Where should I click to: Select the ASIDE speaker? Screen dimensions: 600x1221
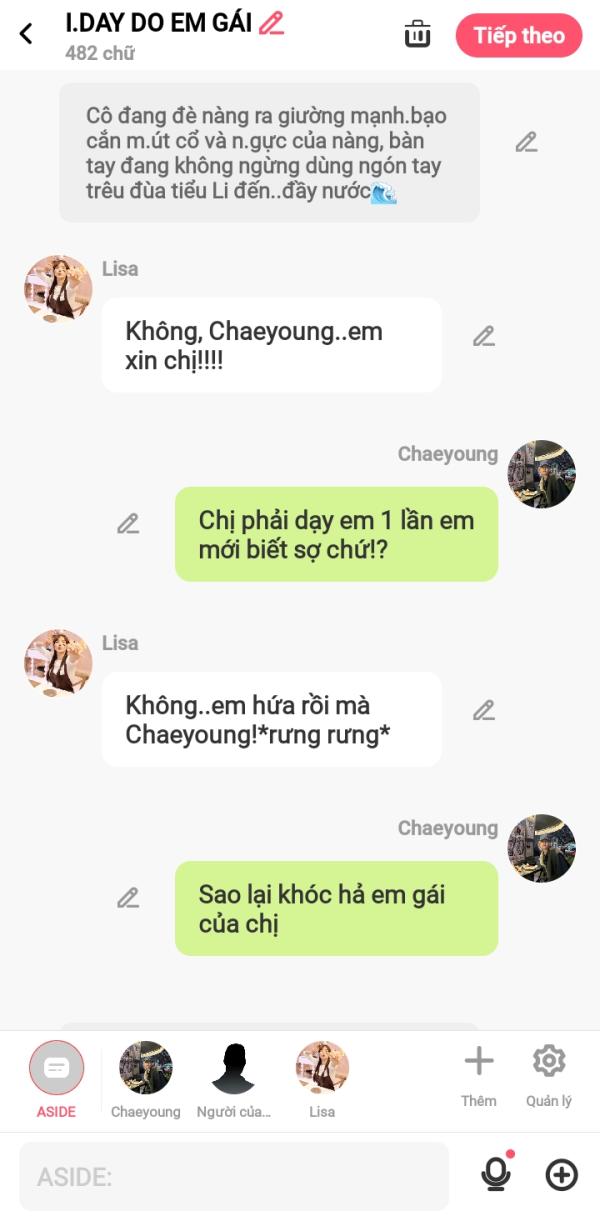[57, 1069]
